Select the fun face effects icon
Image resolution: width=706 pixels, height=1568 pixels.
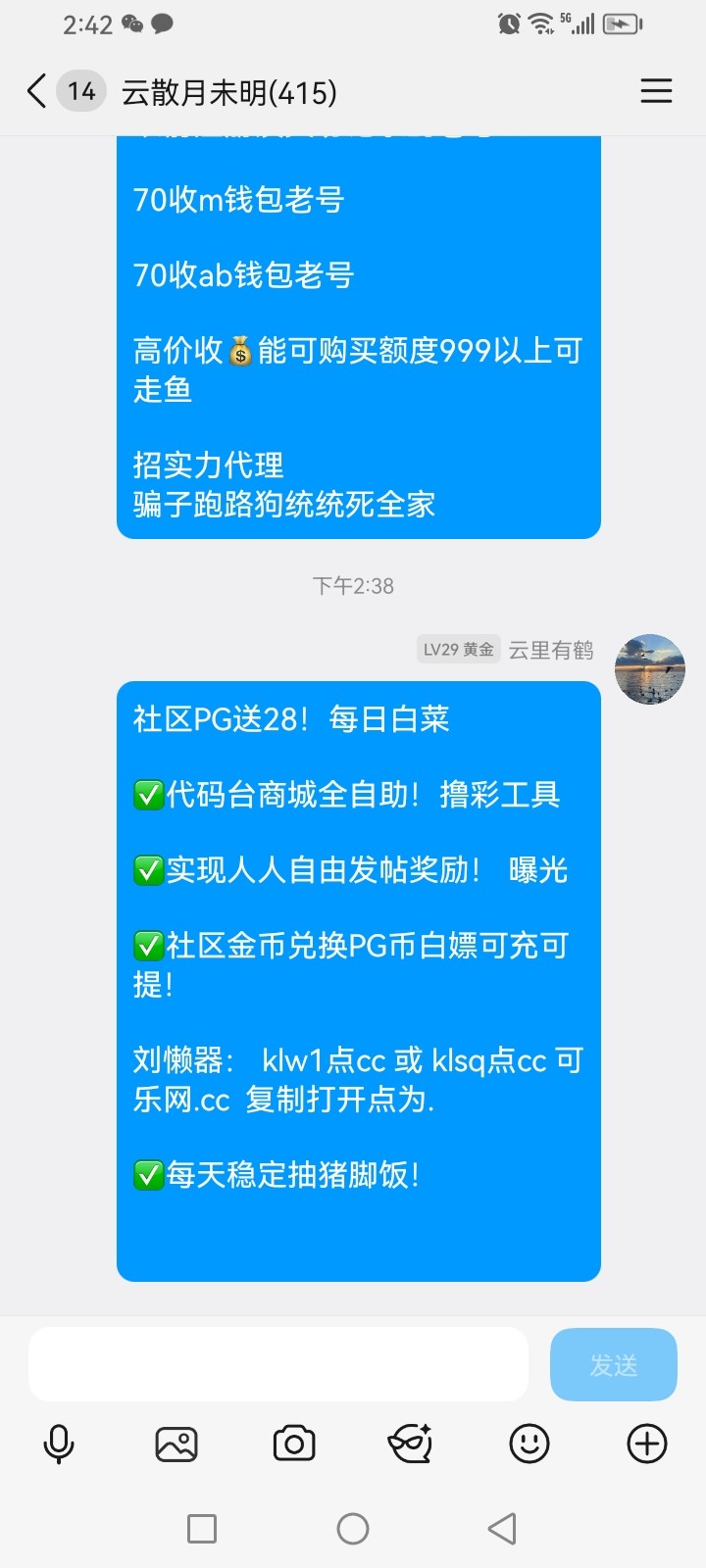click(x=411, y=1443)
